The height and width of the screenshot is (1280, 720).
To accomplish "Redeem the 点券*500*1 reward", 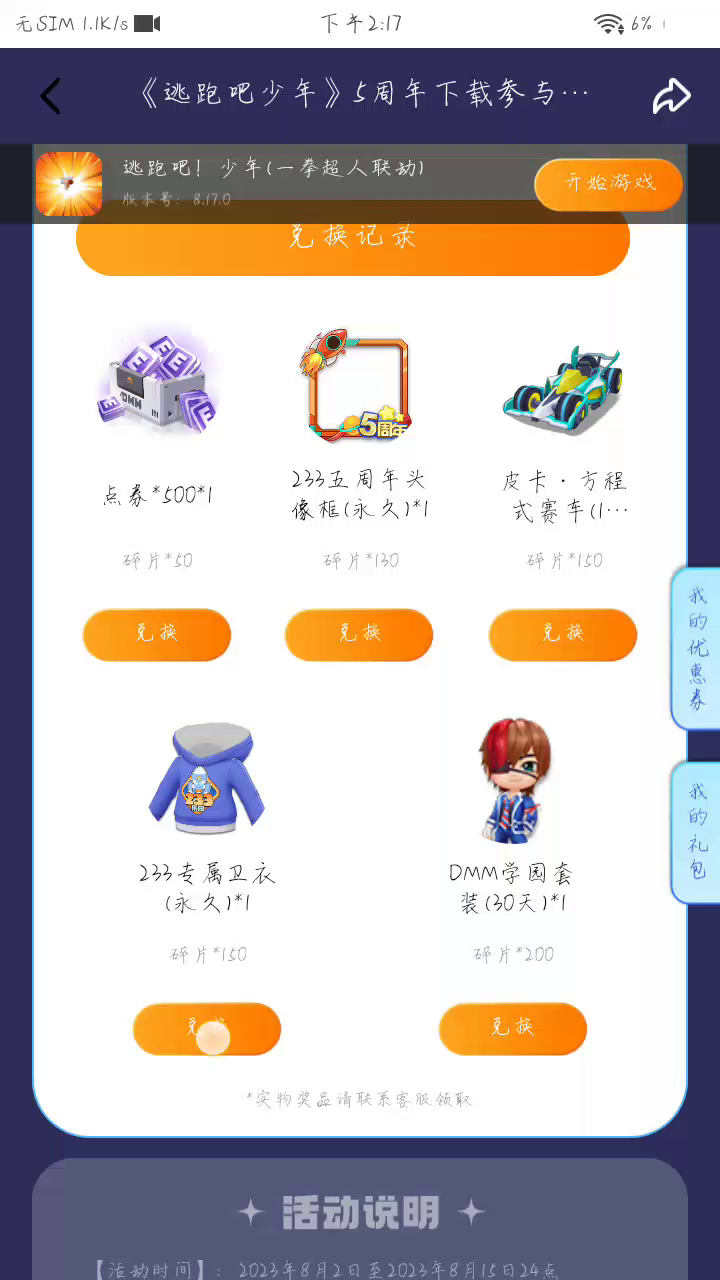I will coord(157,634).
